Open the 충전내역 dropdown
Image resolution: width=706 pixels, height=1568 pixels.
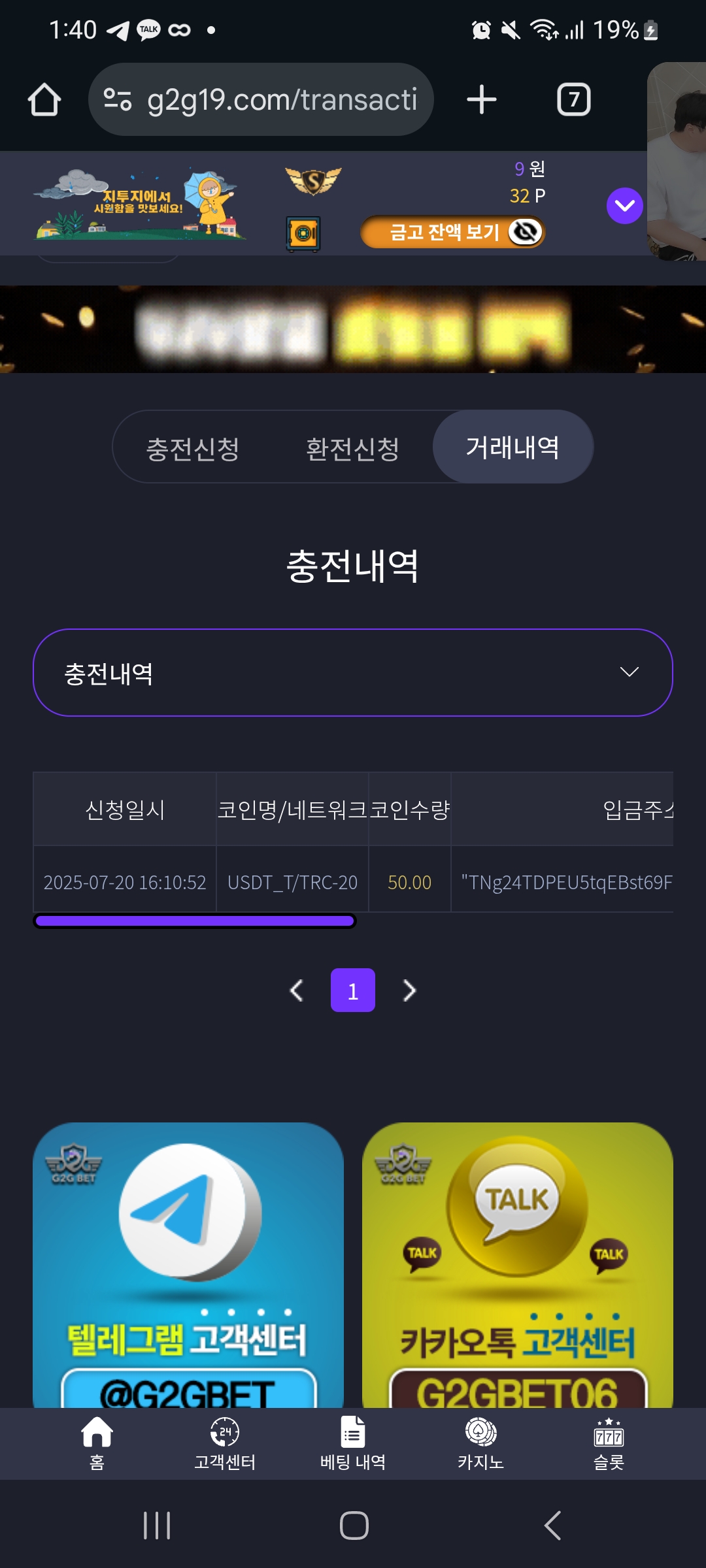click(x=353, y=672)
